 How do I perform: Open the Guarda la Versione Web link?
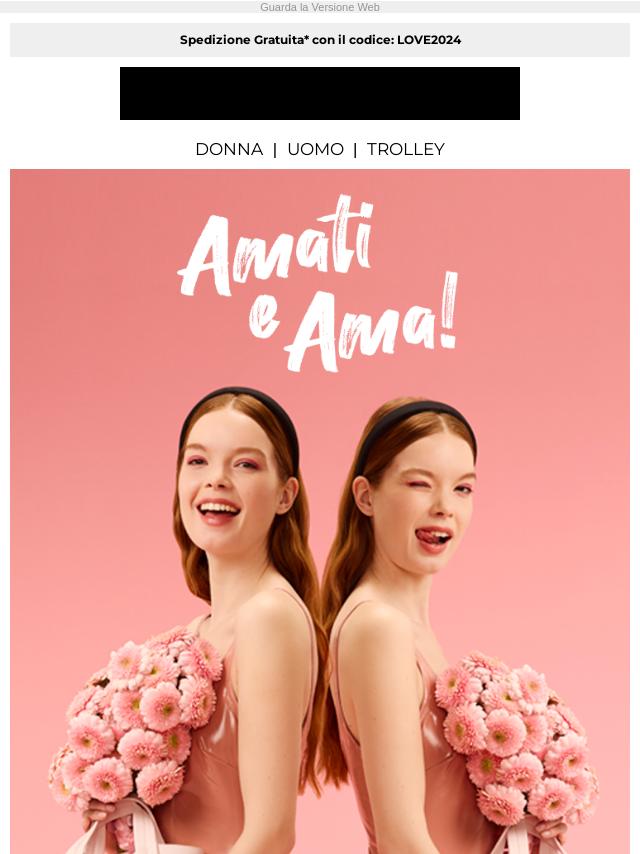[320, 7]
